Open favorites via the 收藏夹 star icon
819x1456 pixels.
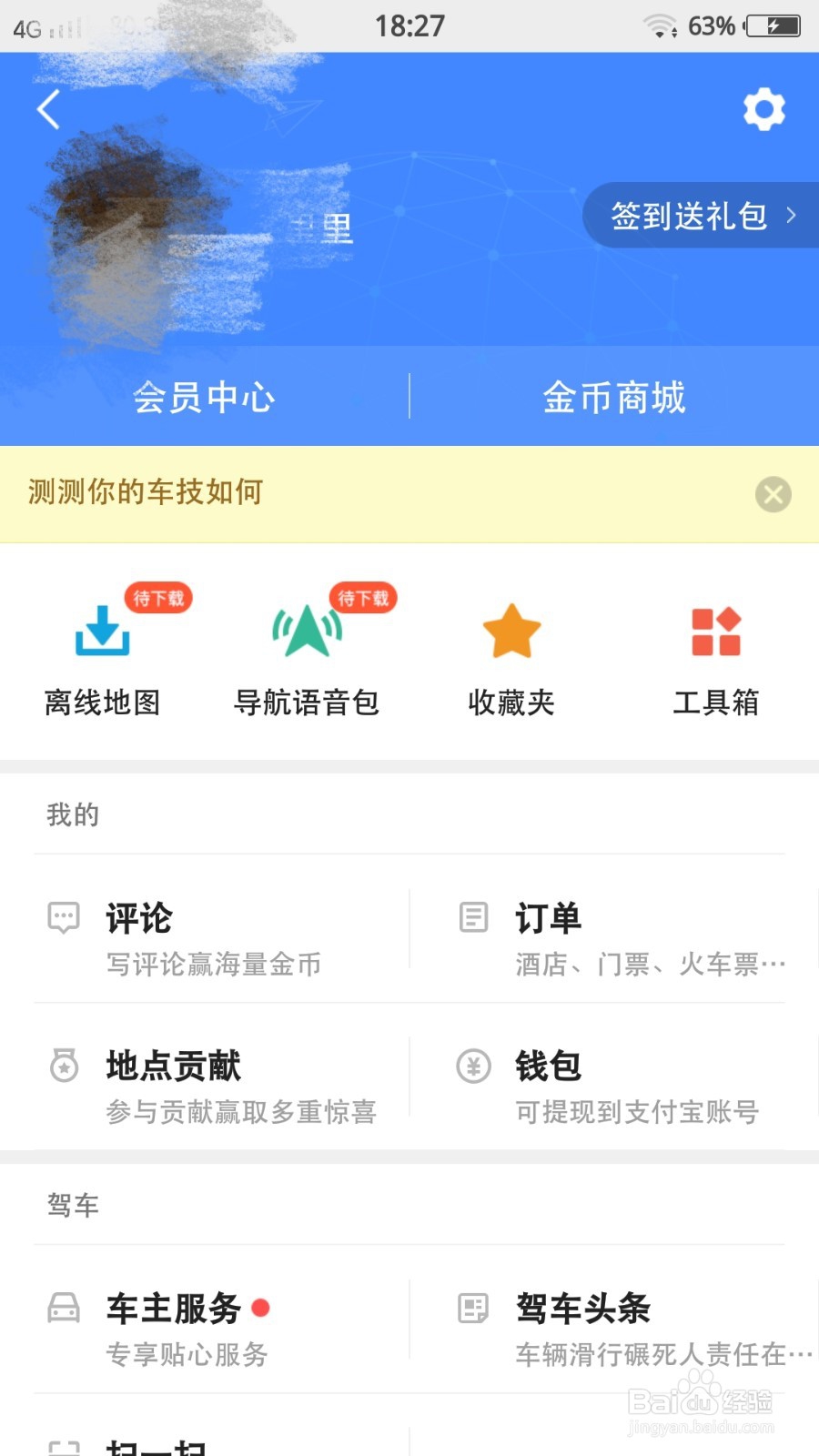point(511,628)
